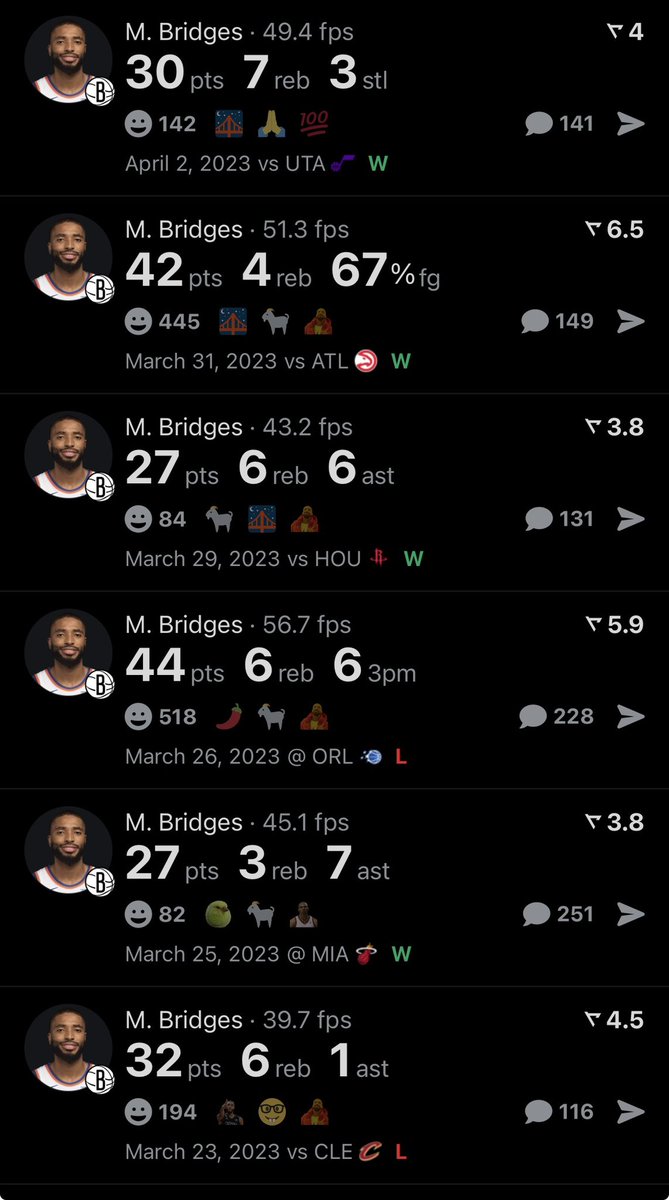
Task: Share the March 31, 2023 vs ATL game
Action: pyautogui.click(x=630, y=321)
